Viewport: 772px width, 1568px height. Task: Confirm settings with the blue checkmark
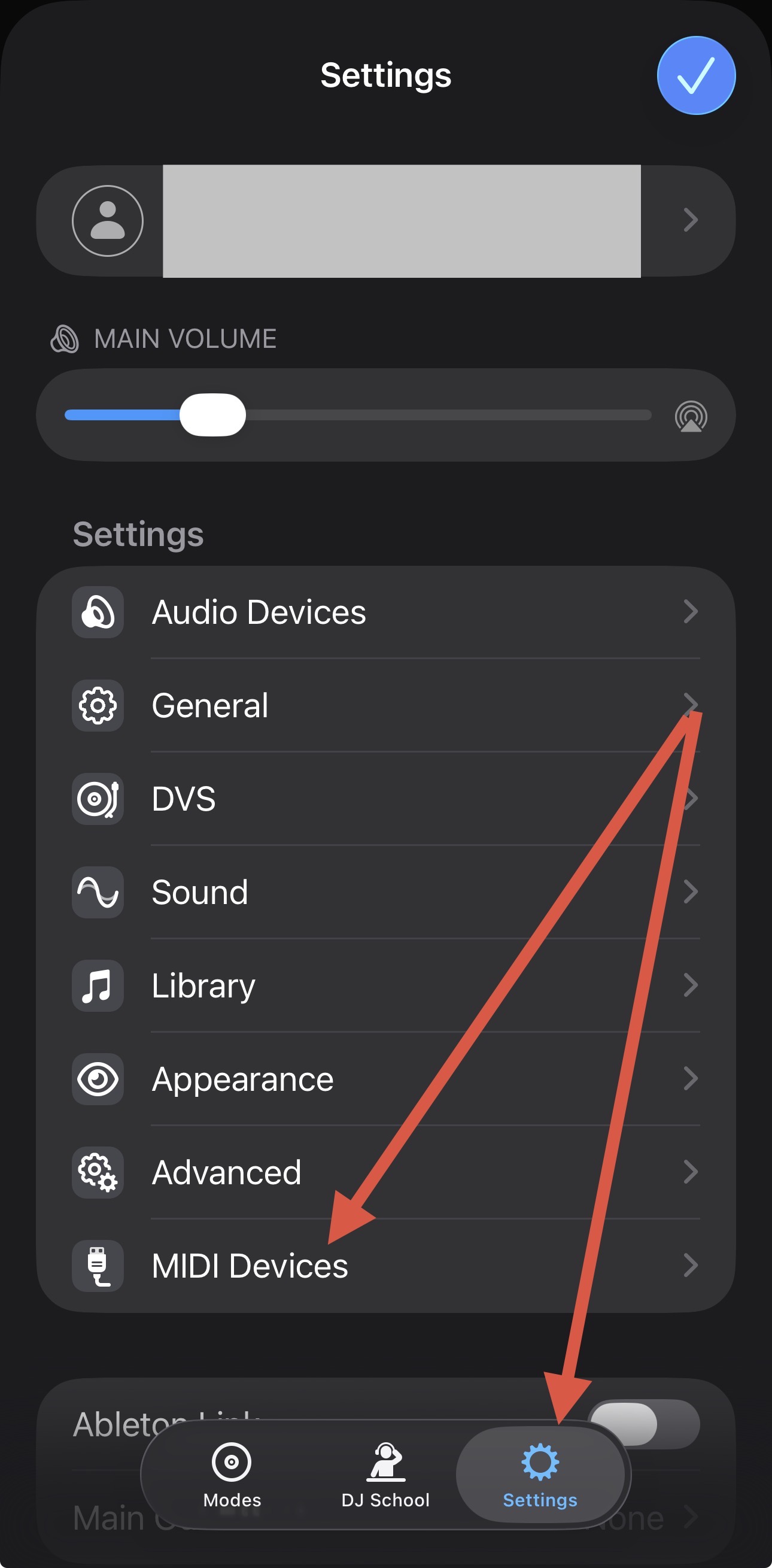[696, 75]
